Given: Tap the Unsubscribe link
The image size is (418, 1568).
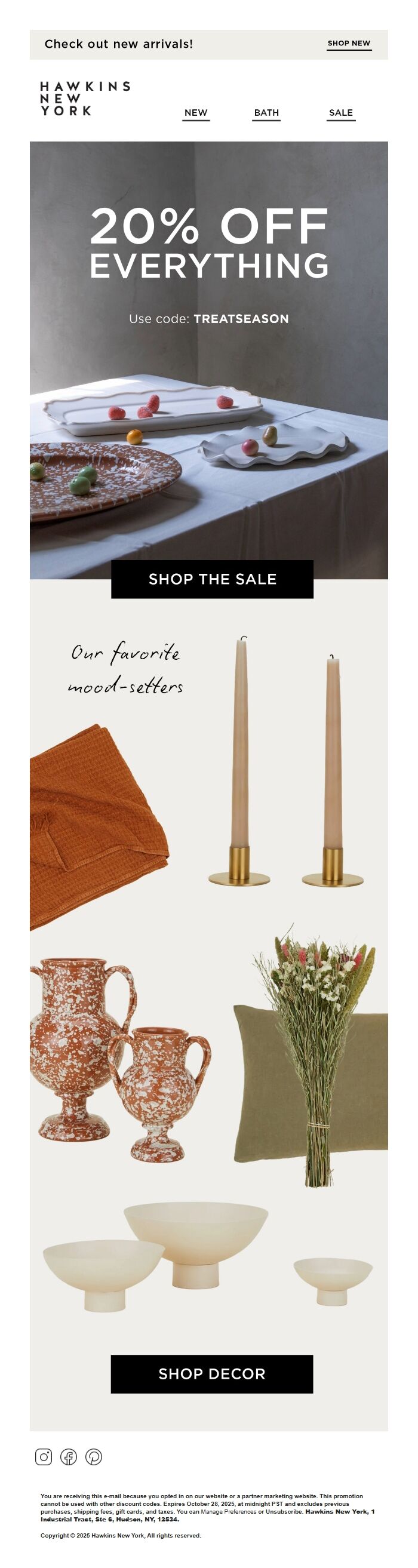Looking at the screenshot, I should 284,1511.
